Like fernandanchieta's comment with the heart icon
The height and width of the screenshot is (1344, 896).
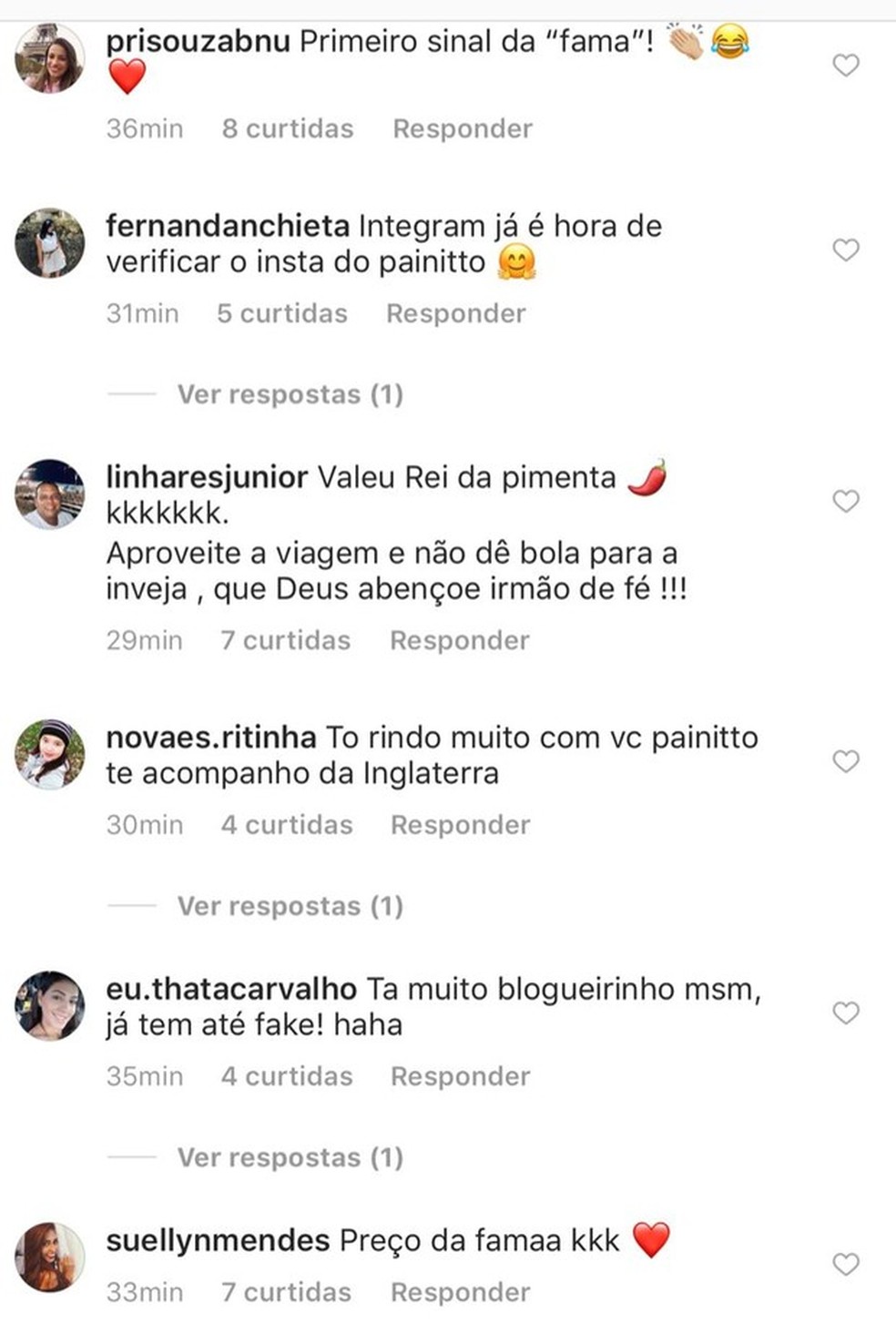846,249
